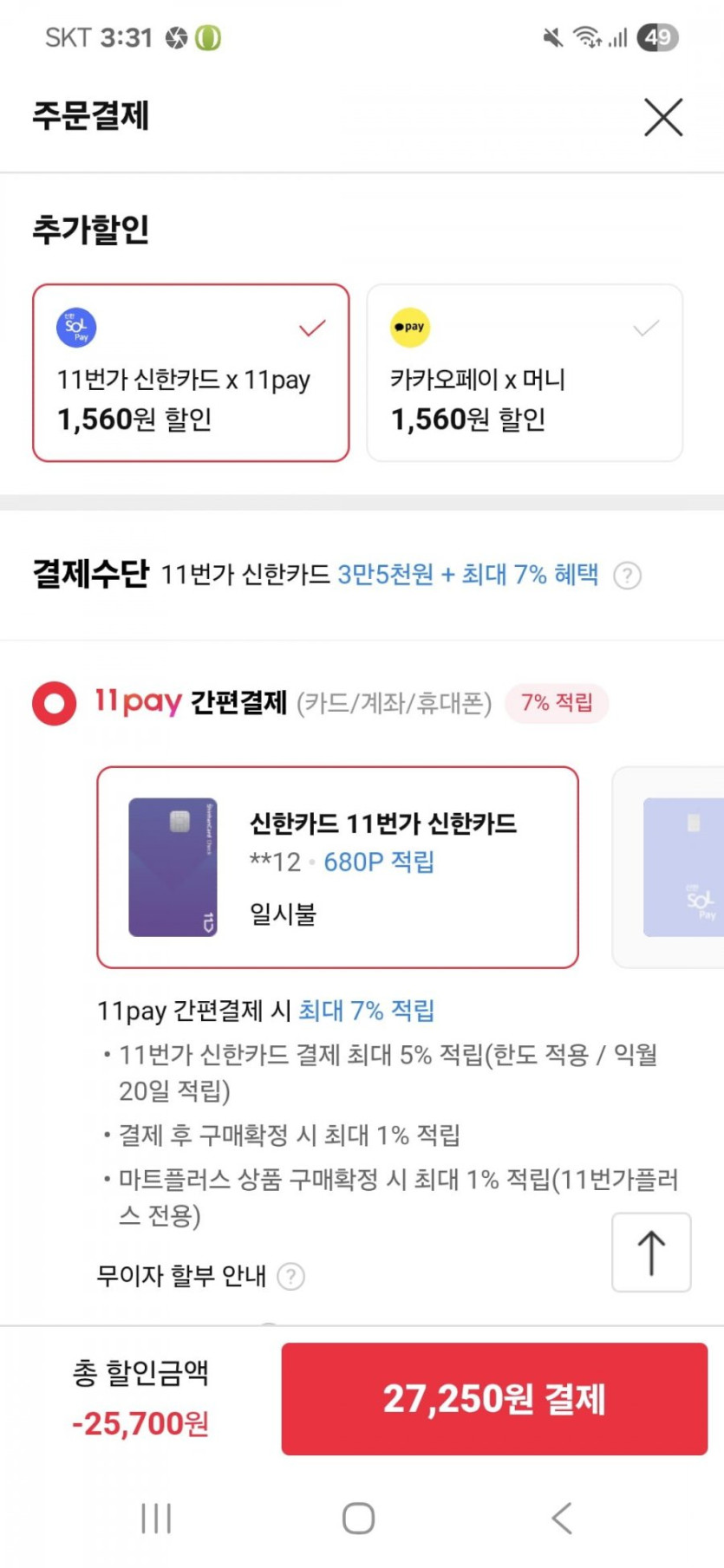Open 3만5천원 + 최대 7% 혜택 link
724x1568 pixels.
[467, 575]
